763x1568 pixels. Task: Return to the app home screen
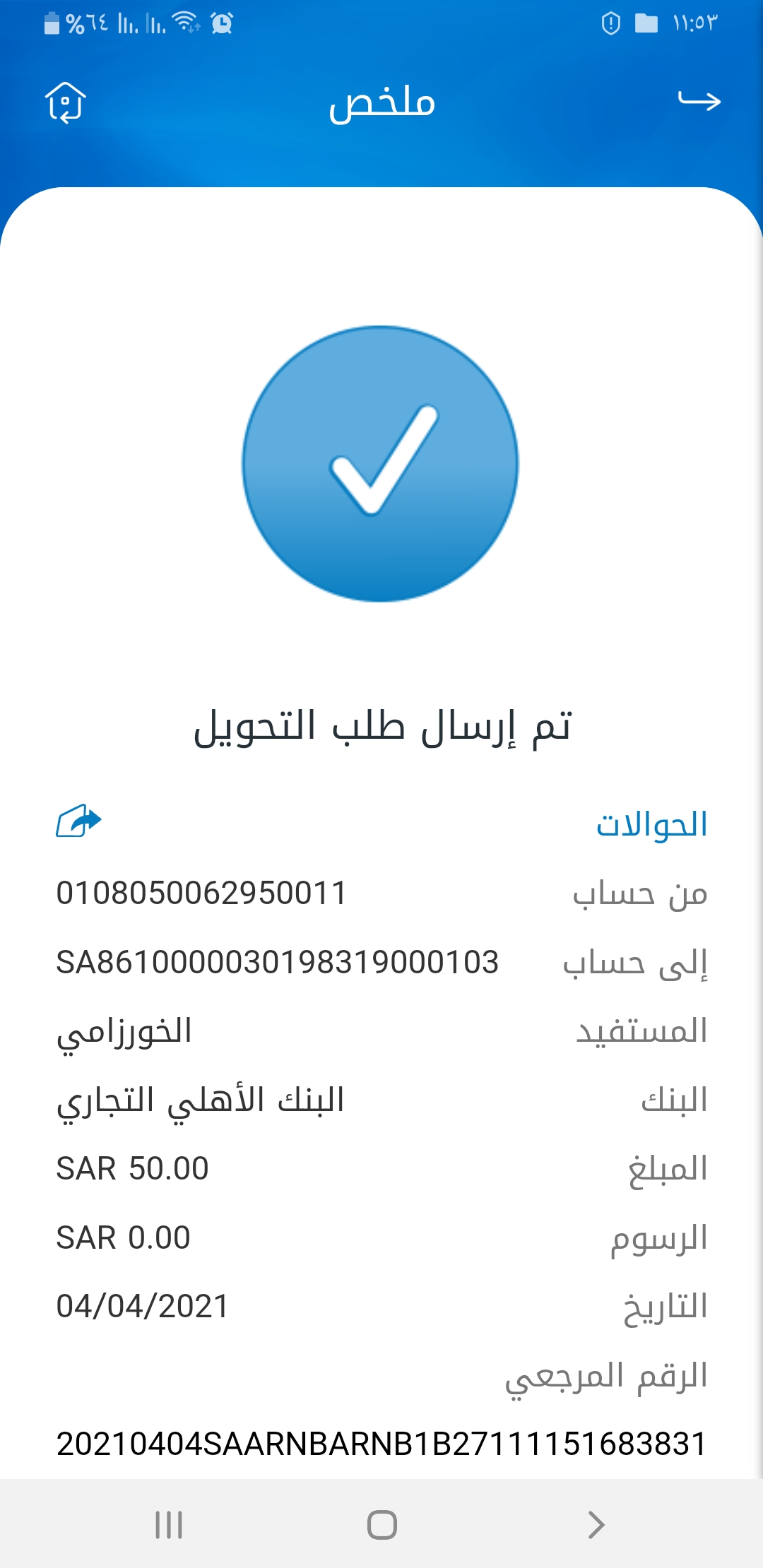pyautogui.click(x=65, y=102)
